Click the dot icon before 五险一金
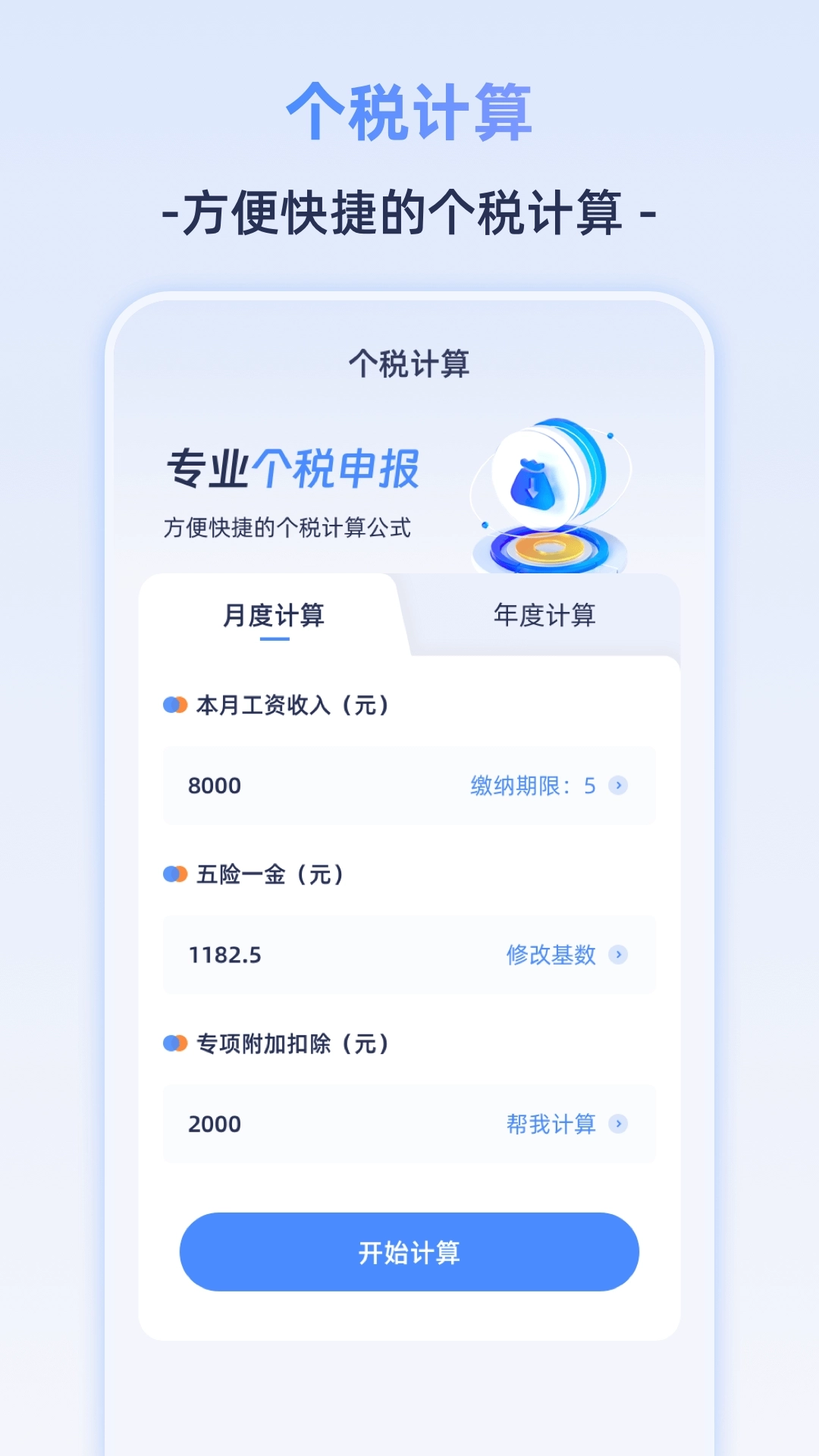Viewport: 819px width, 1456px height. (176, 873)
